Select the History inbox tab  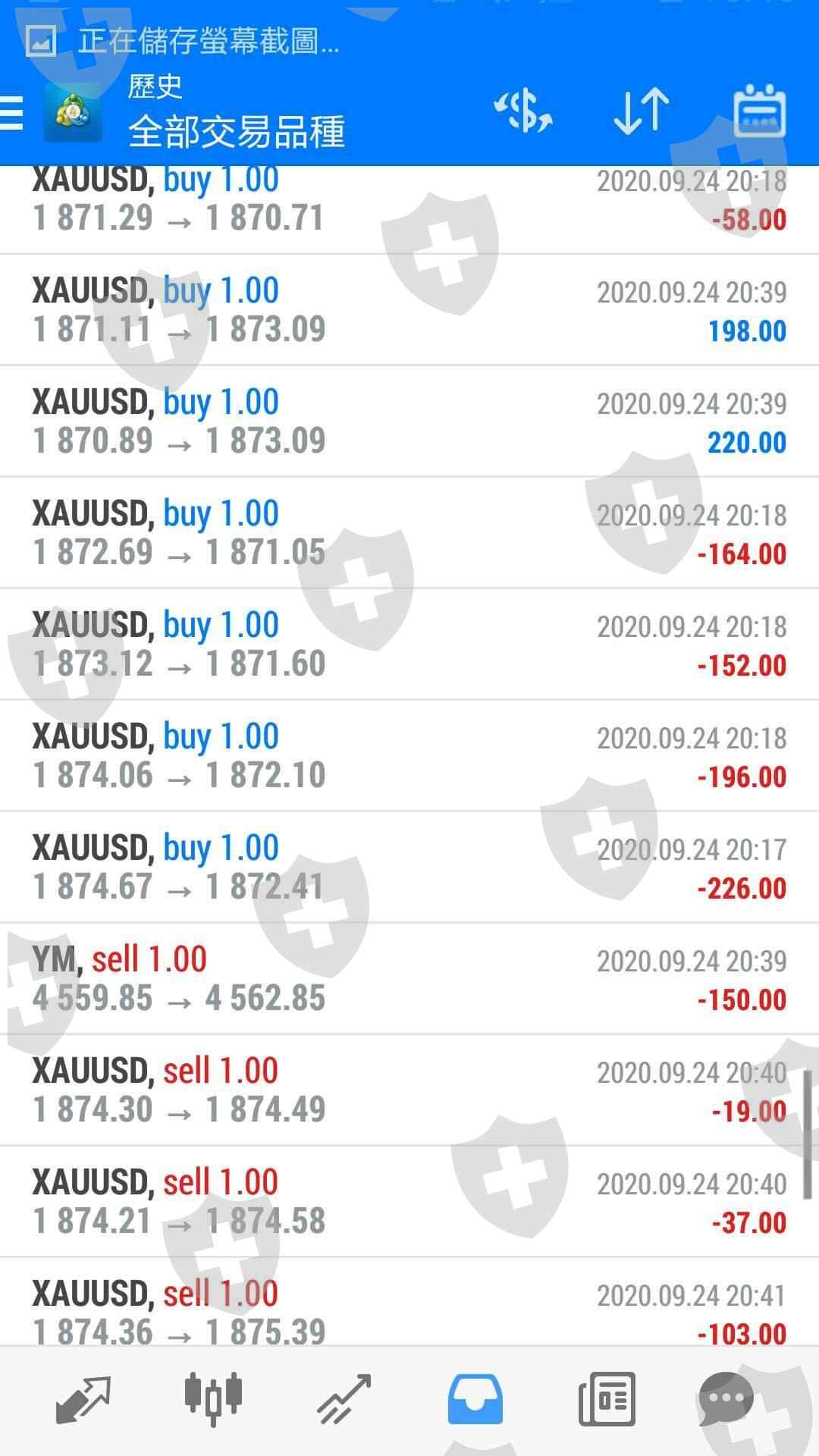point(475,1398)
